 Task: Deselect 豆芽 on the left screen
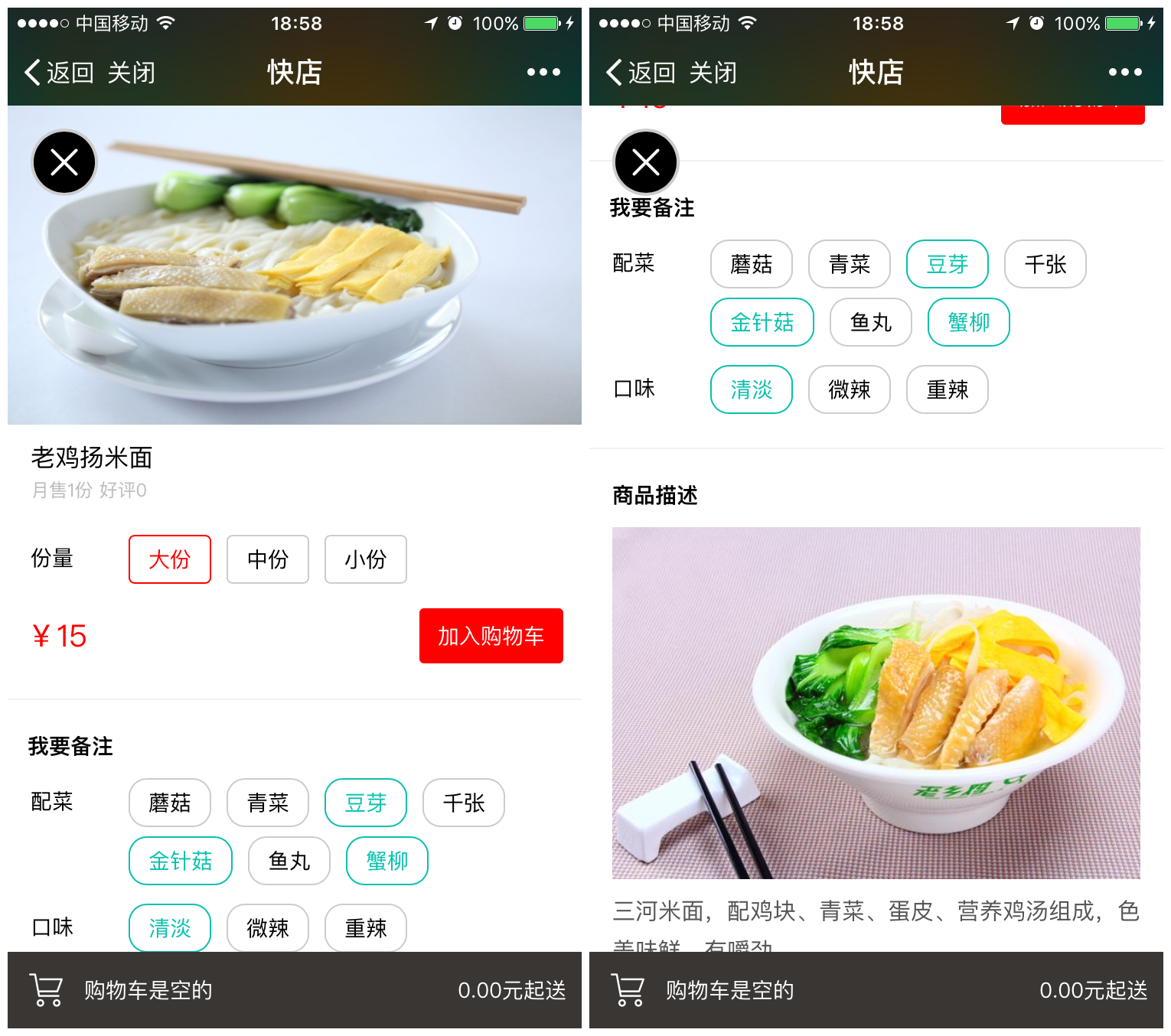click(365, 803)
